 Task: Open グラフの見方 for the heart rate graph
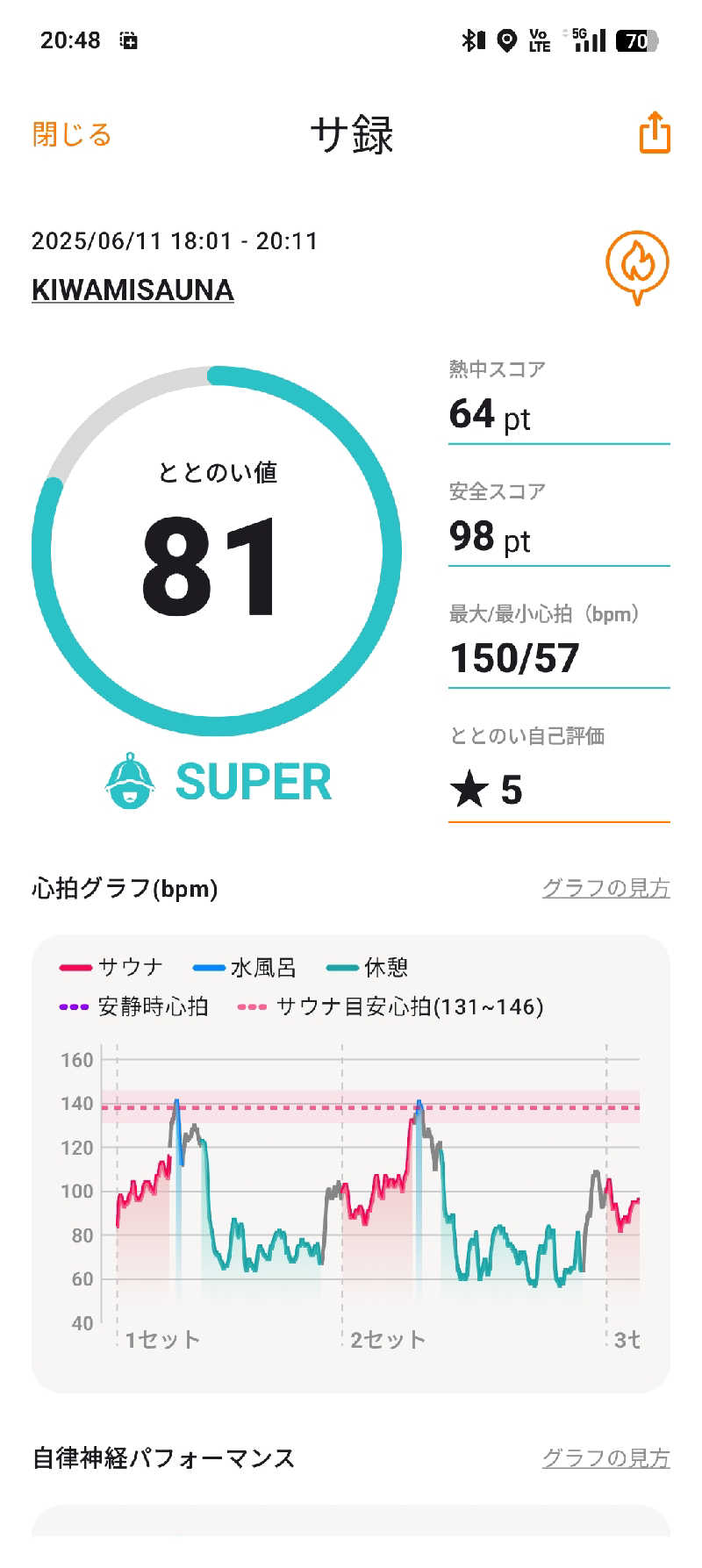click(605, 888)
